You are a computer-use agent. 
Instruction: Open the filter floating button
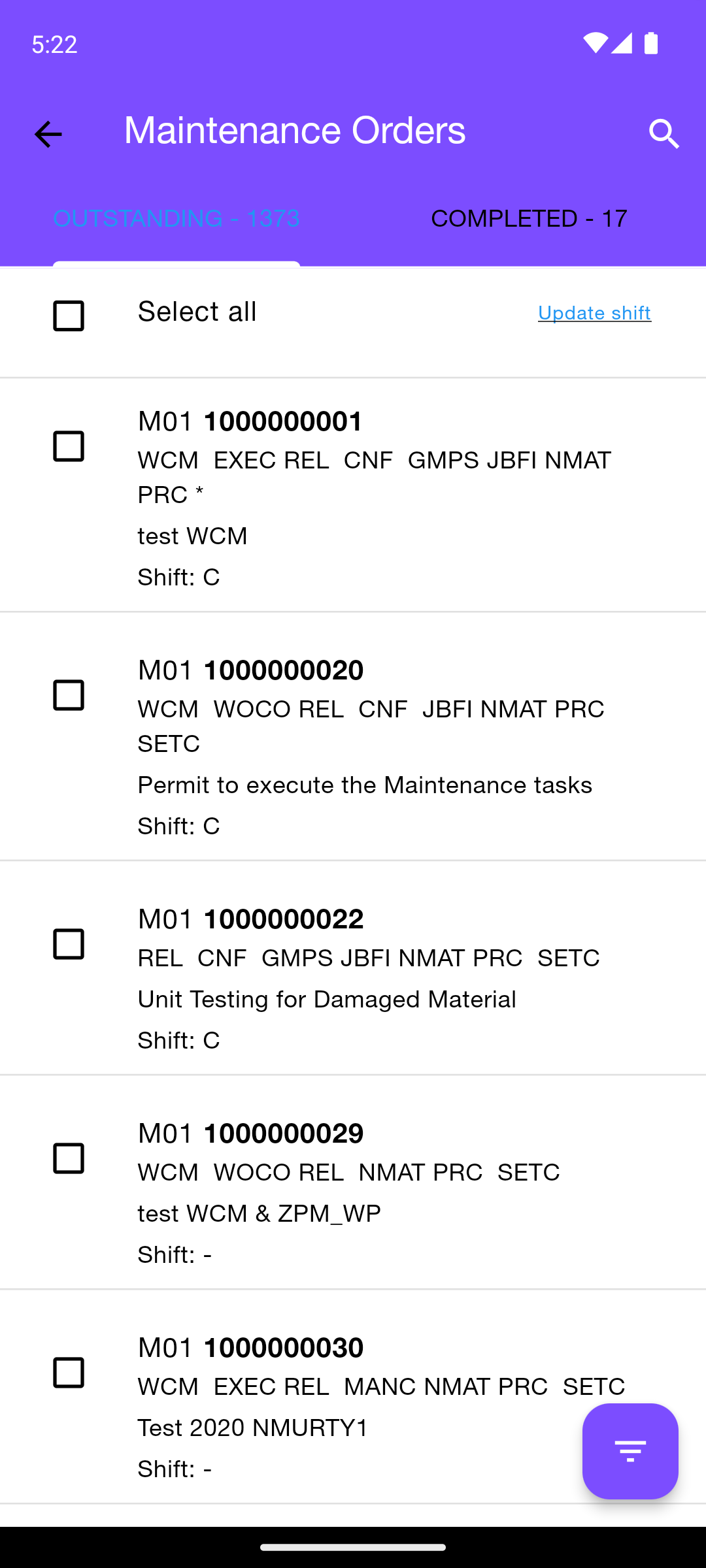[x=630, y=1451]
